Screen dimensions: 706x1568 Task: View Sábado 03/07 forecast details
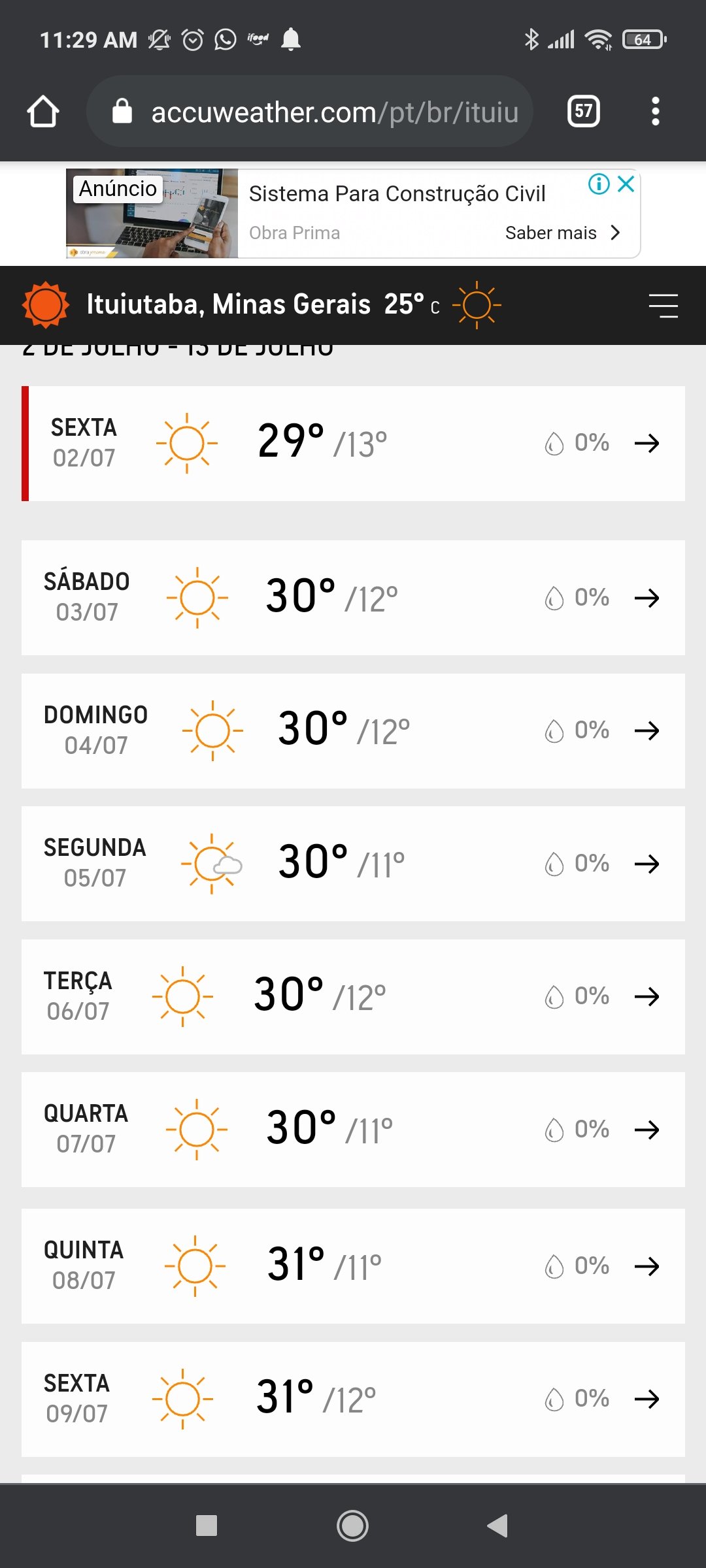pos(353,598)
